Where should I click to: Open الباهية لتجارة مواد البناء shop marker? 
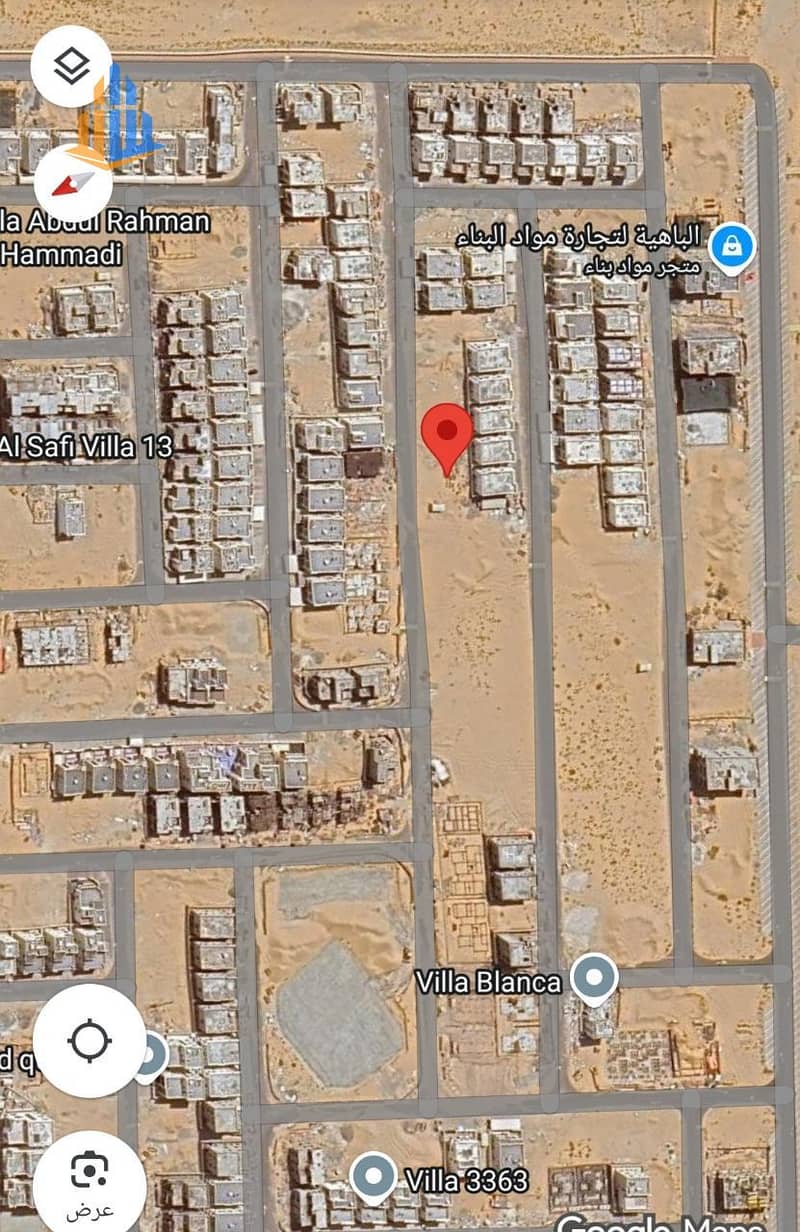[733, 245]
